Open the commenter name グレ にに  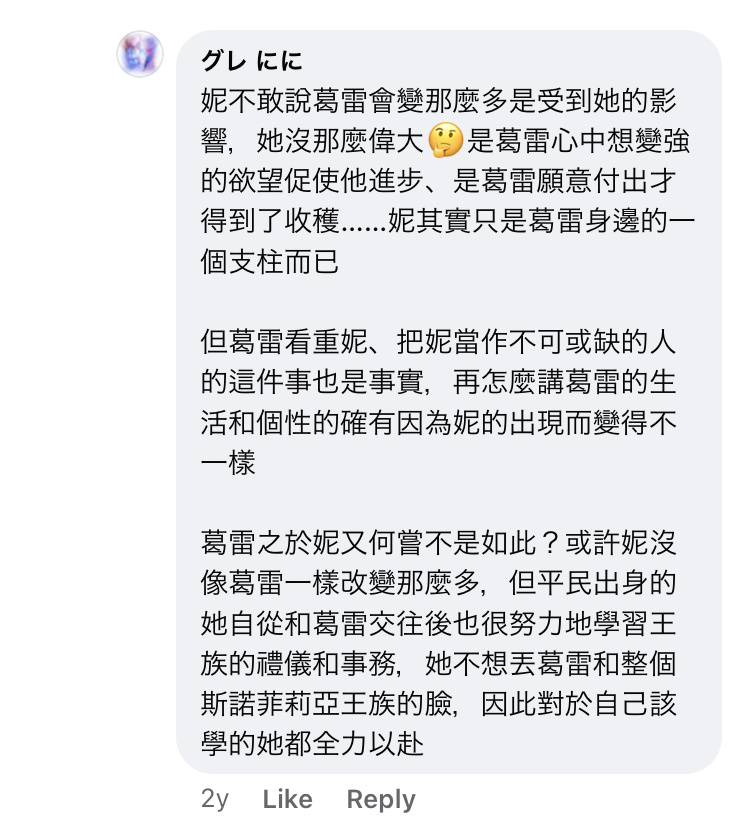coord(251,60)
